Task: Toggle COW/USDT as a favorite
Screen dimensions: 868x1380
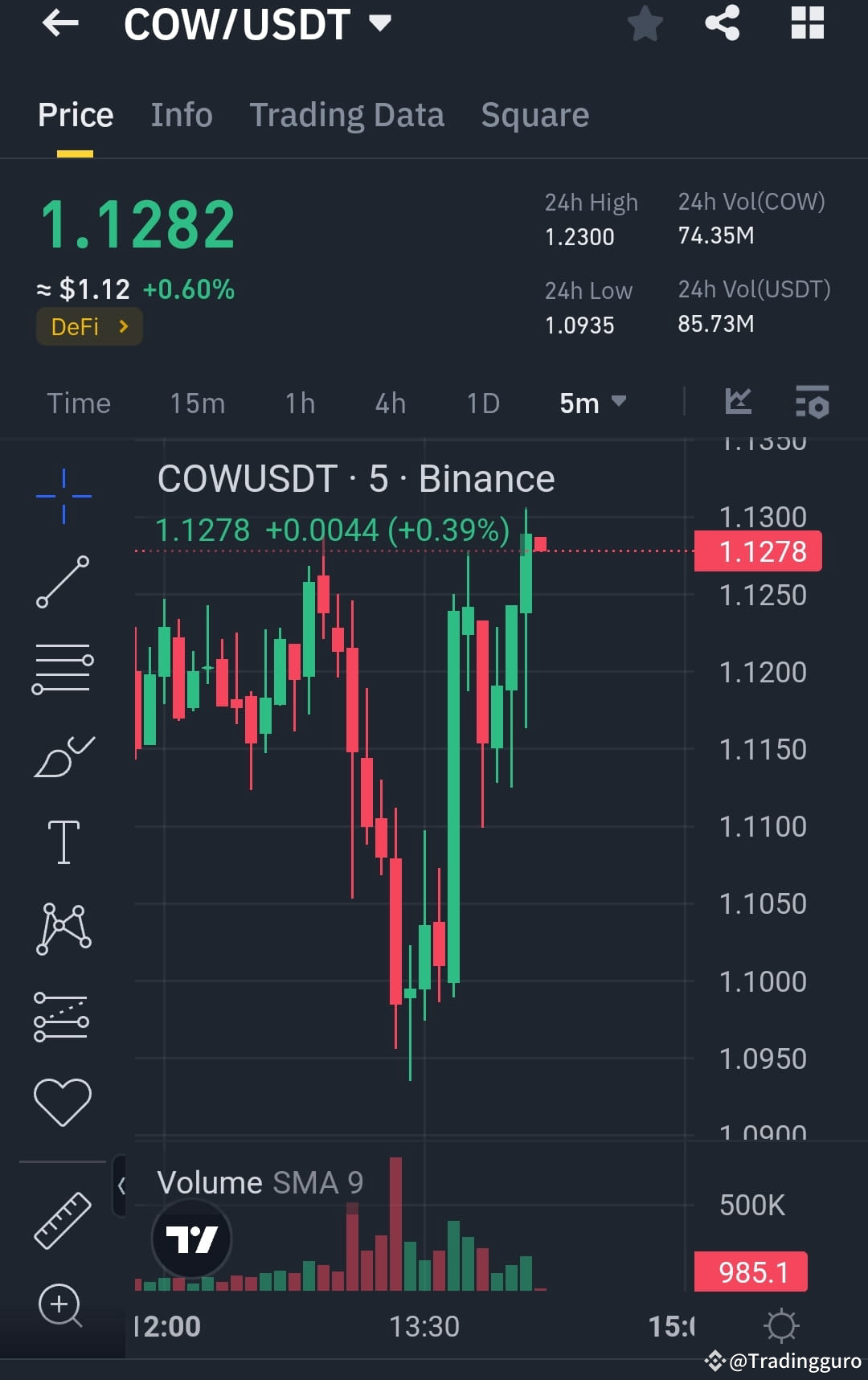Action: coord(645,24)
